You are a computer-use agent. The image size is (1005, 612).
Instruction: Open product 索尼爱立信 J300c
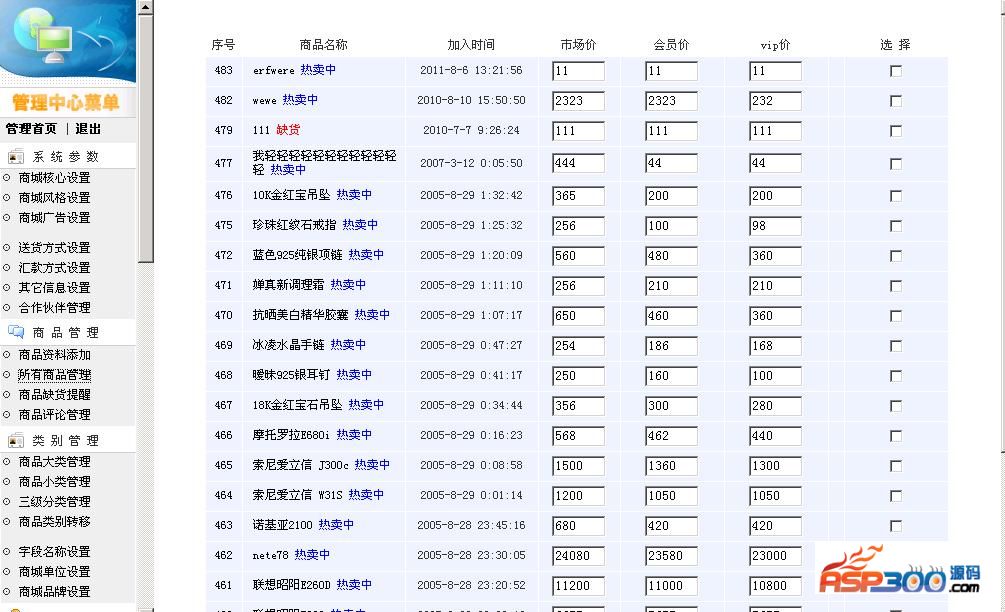(x=293, y=465)
